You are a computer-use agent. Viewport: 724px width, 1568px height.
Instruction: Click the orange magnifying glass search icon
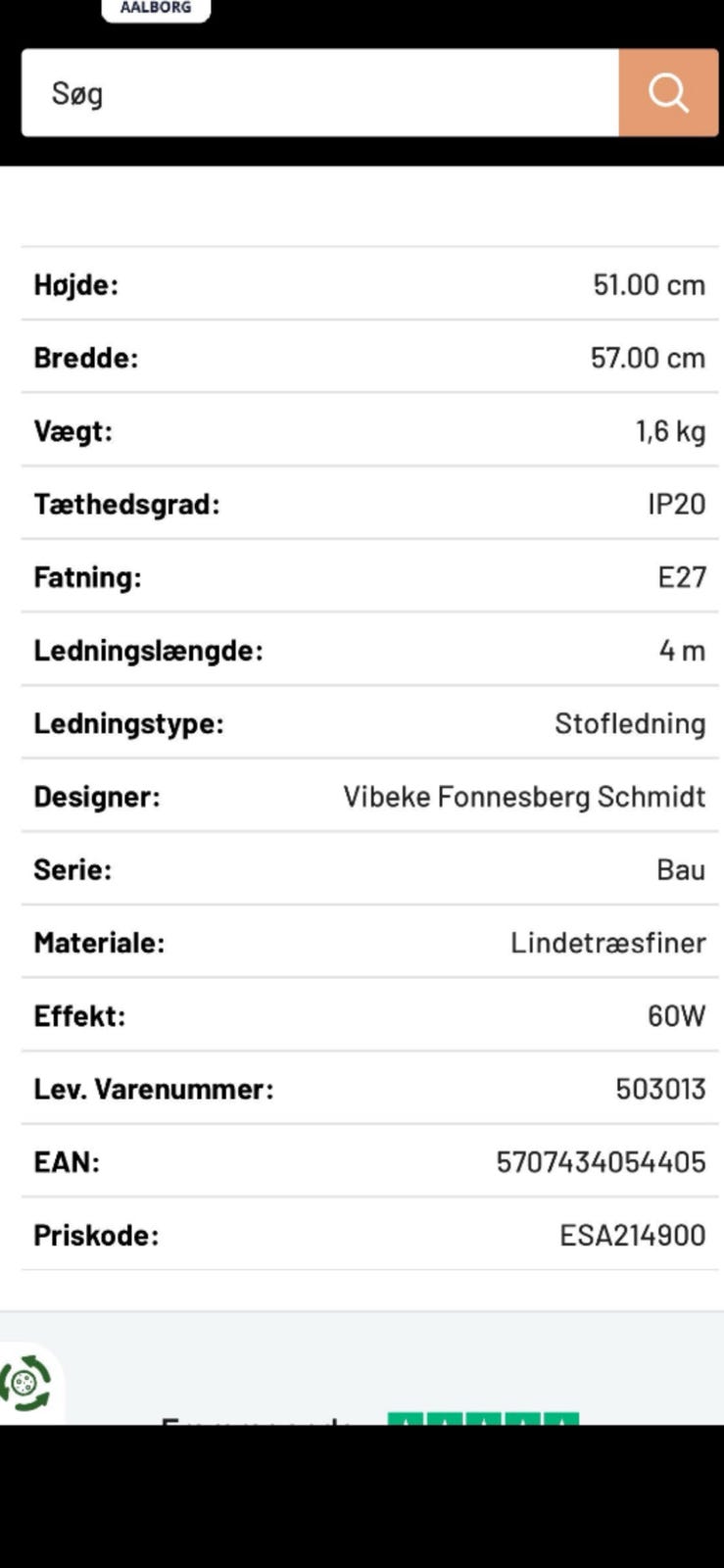669,91
